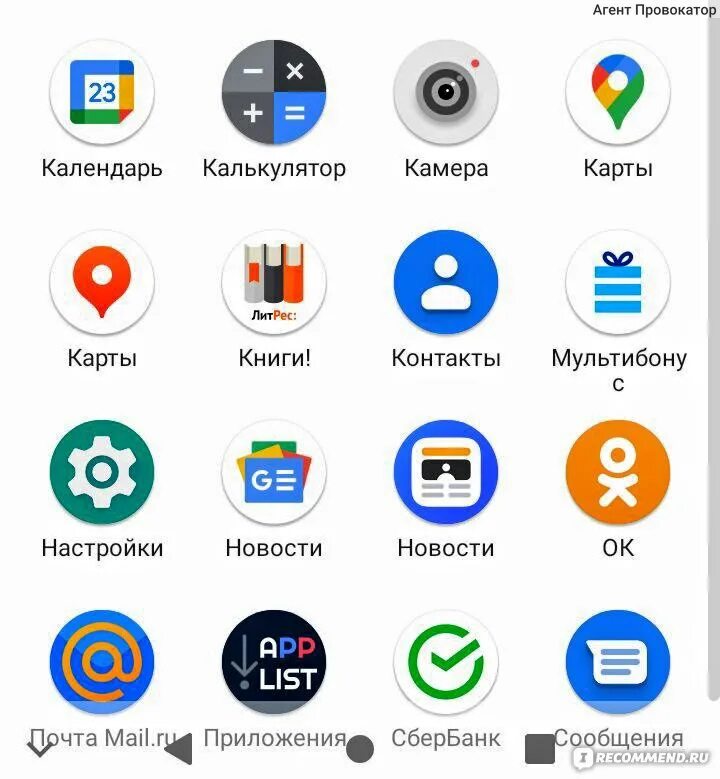The height and width of the screenshot is (779, 720).
Task: Open Почта Mail.ru app
Action: tap(102, 662)
